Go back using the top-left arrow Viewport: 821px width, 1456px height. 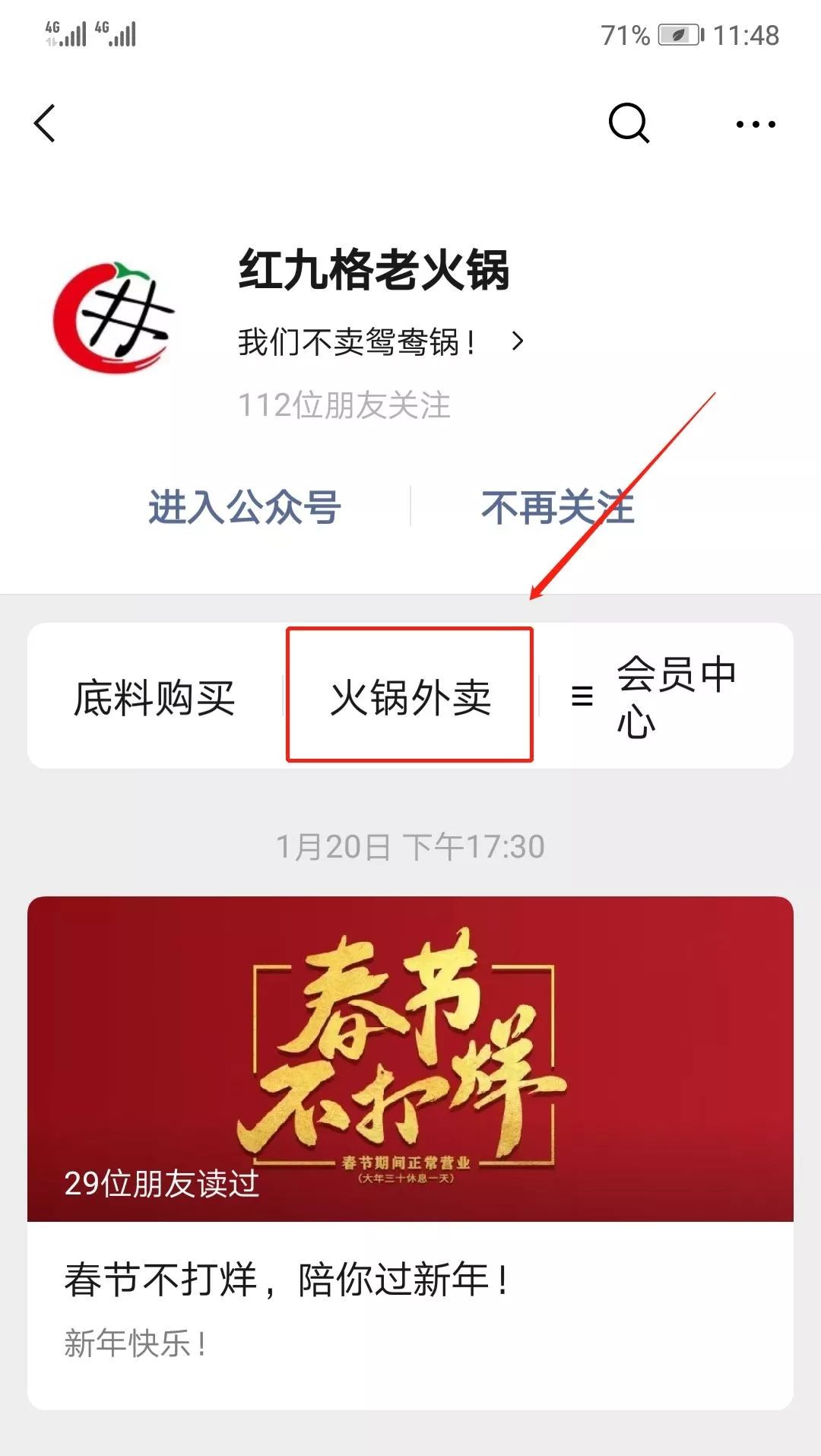[x=46, y=123]
